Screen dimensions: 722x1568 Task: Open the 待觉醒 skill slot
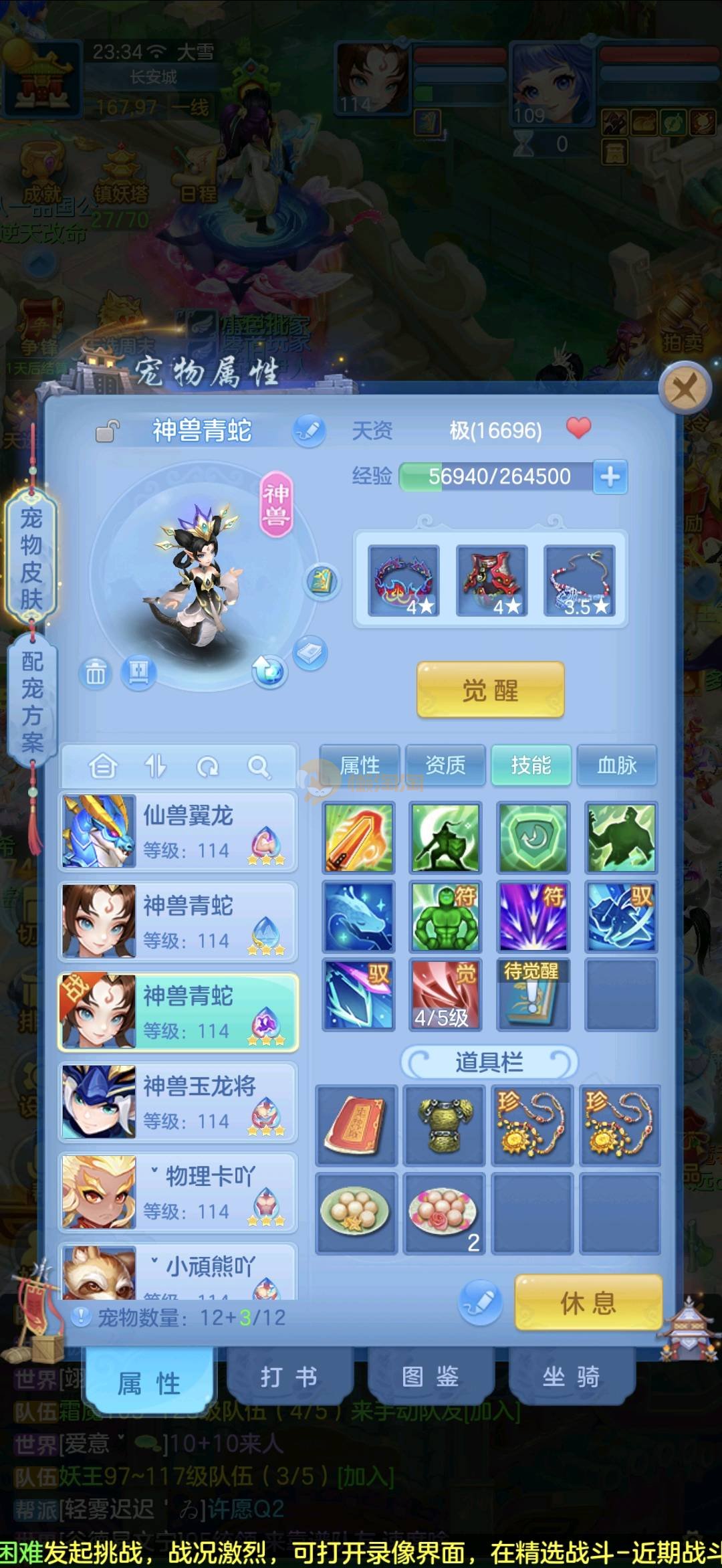(x=533, y=994)
